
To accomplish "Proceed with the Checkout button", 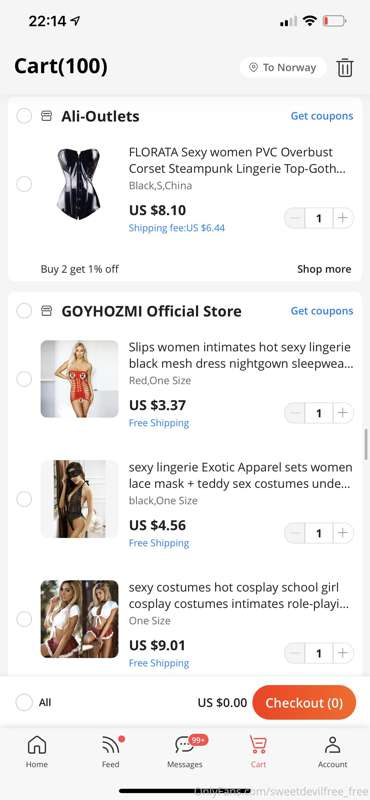I will pos(304,703).
